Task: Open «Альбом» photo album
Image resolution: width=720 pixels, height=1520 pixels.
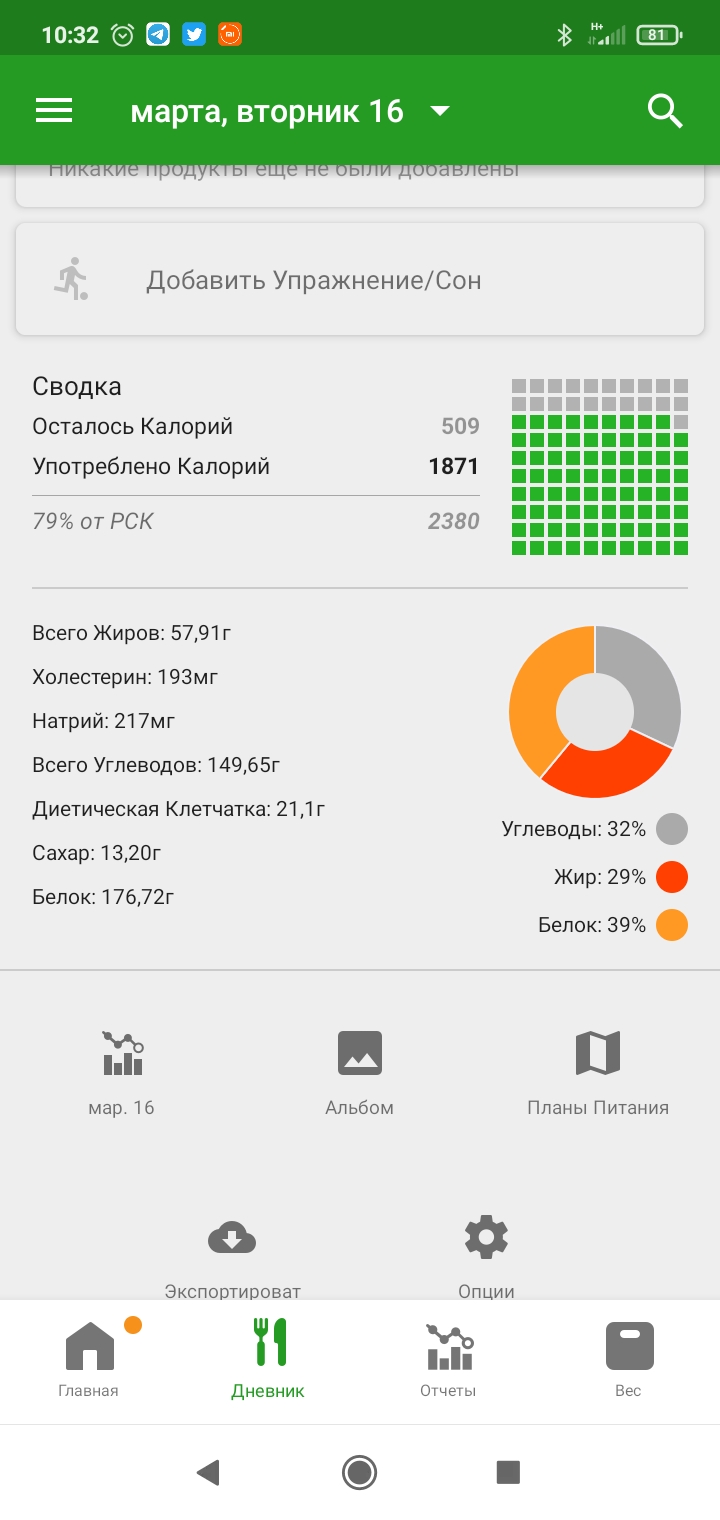Action: [359, 1071]
